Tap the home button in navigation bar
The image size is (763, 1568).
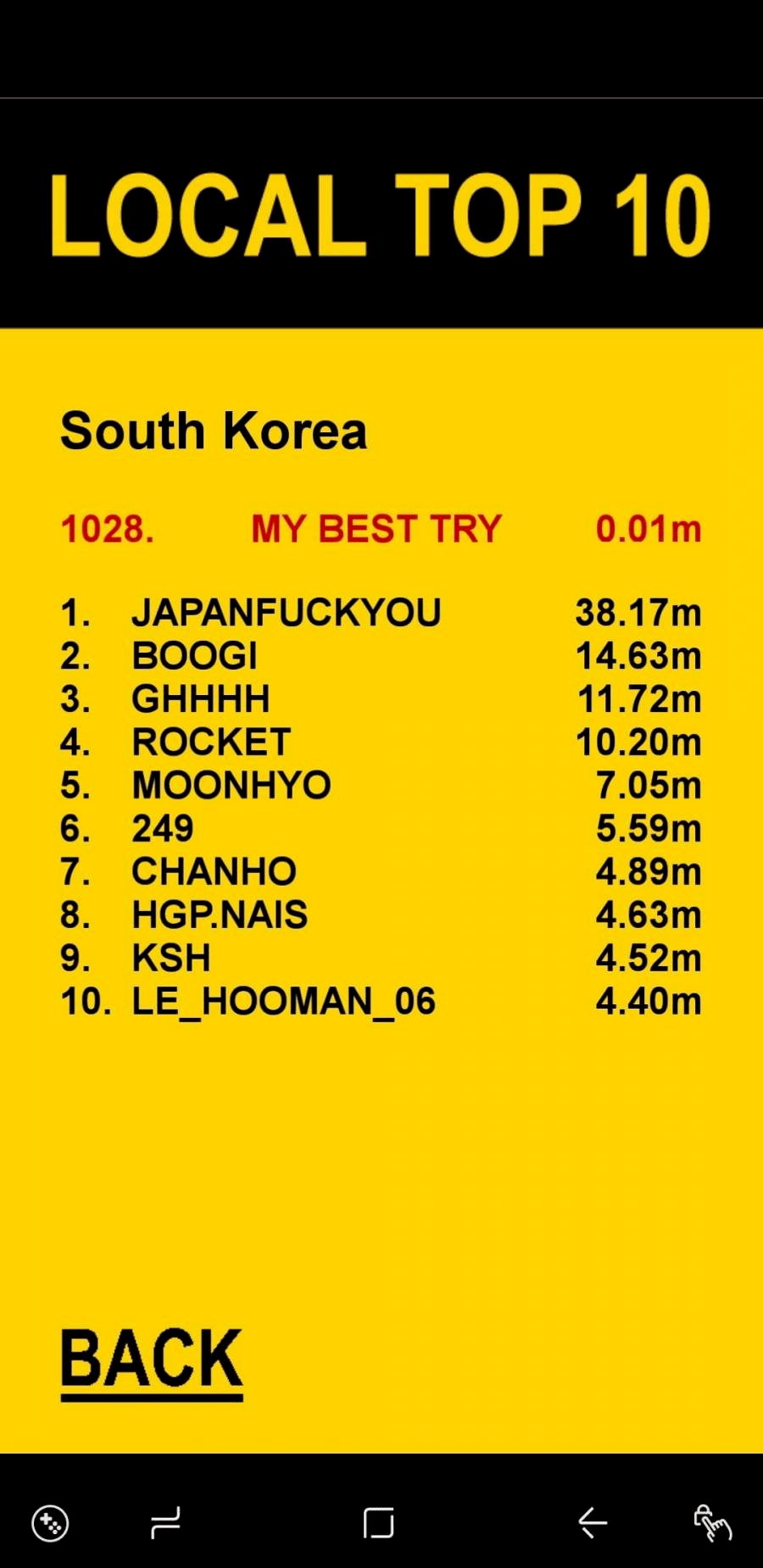pyautogui.click(x=378, y=1523)
